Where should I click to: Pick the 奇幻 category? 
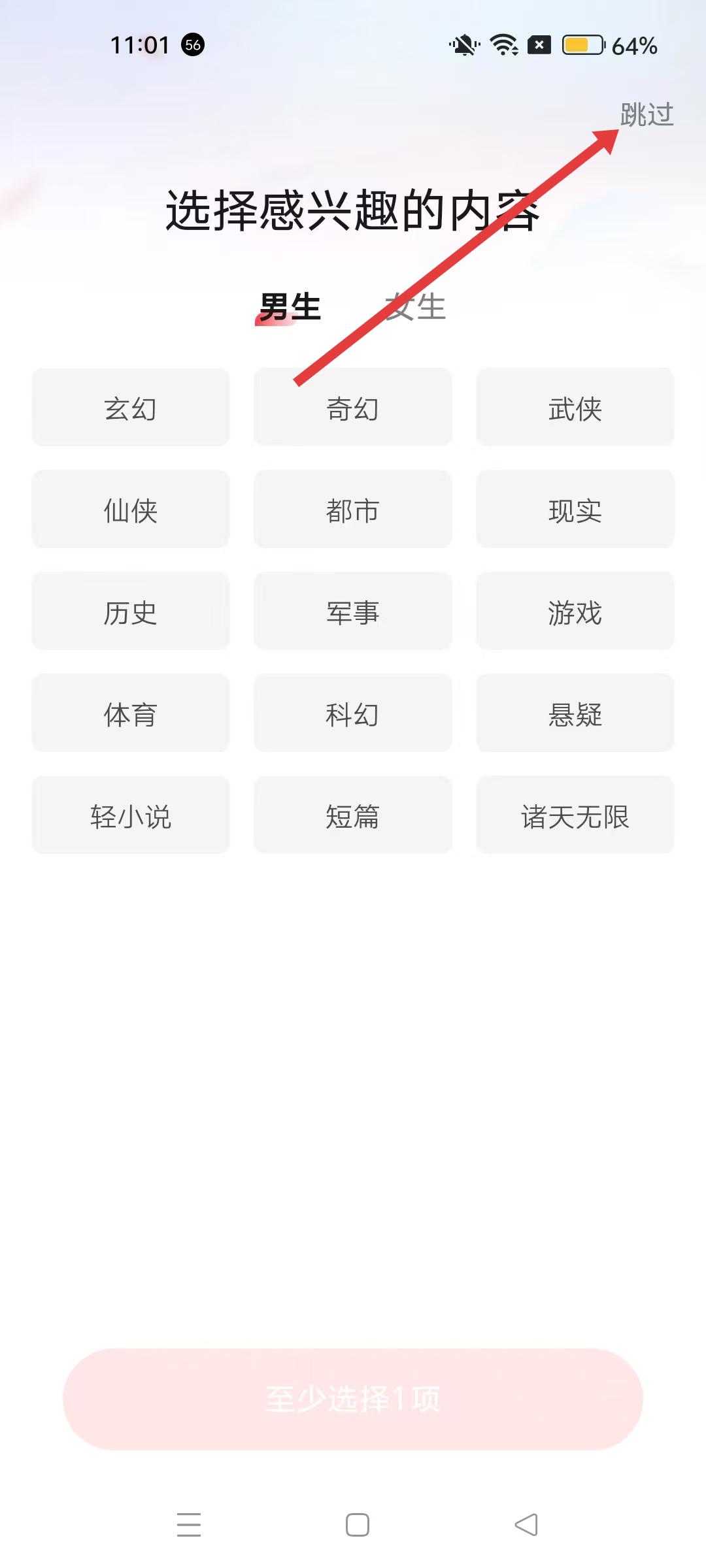coord(353,408)
